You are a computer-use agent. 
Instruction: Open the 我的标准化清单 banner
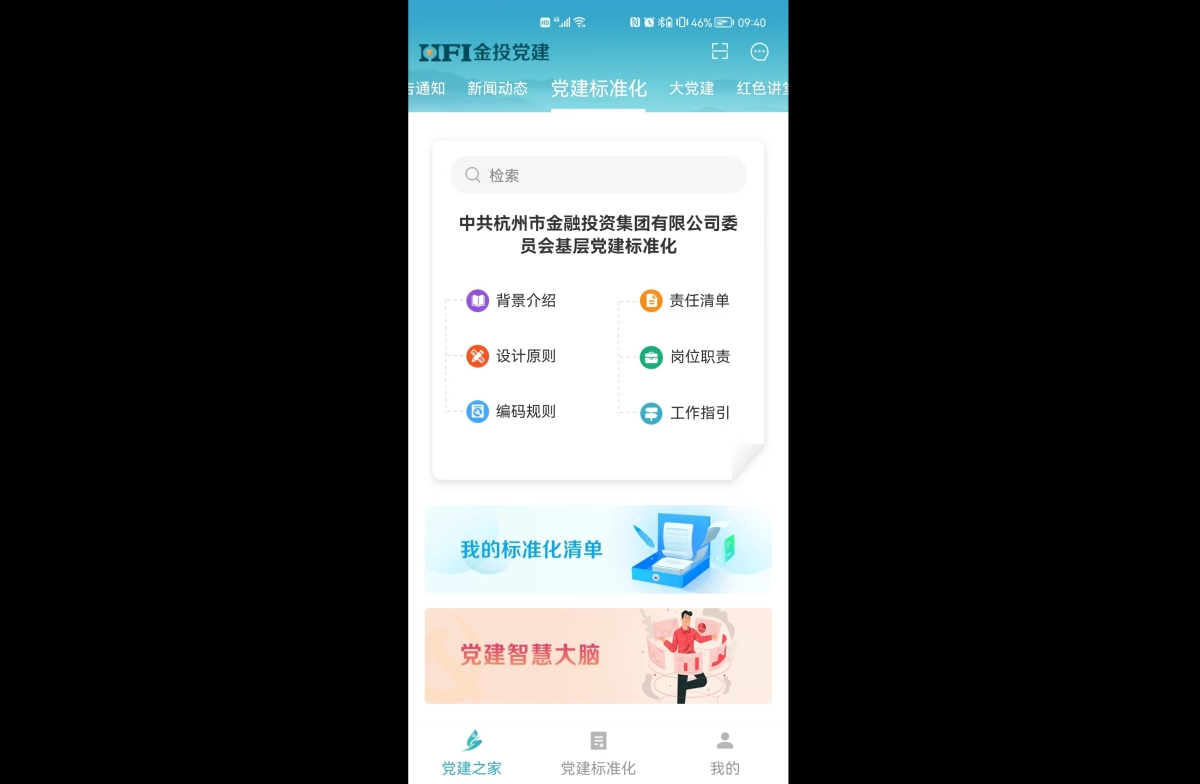598,549
